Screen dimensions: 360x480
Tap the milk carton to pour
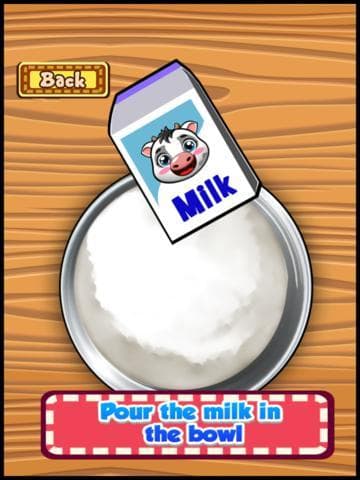(x=184, y=152)
